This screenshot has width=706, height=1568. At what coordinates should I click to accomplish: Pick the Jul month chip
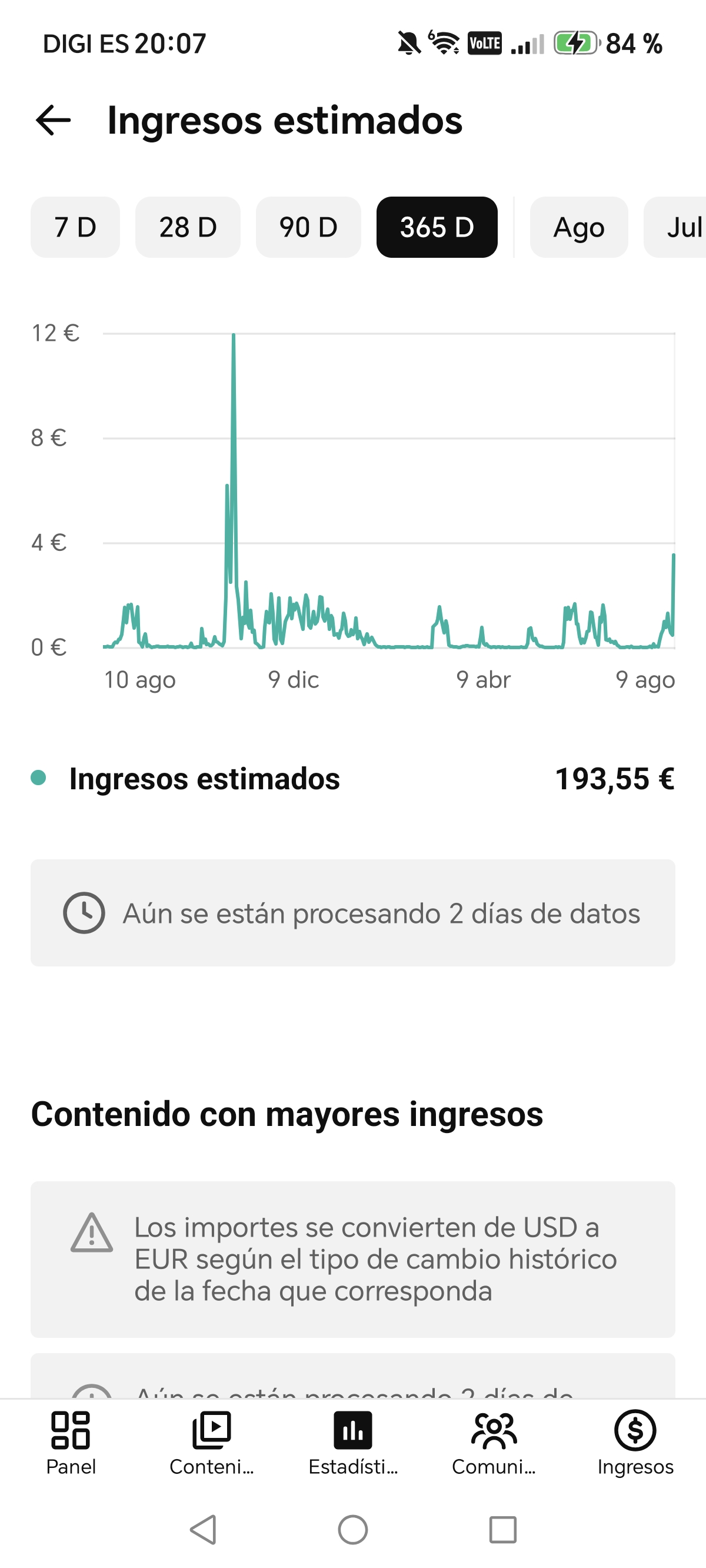coord(675,227)
